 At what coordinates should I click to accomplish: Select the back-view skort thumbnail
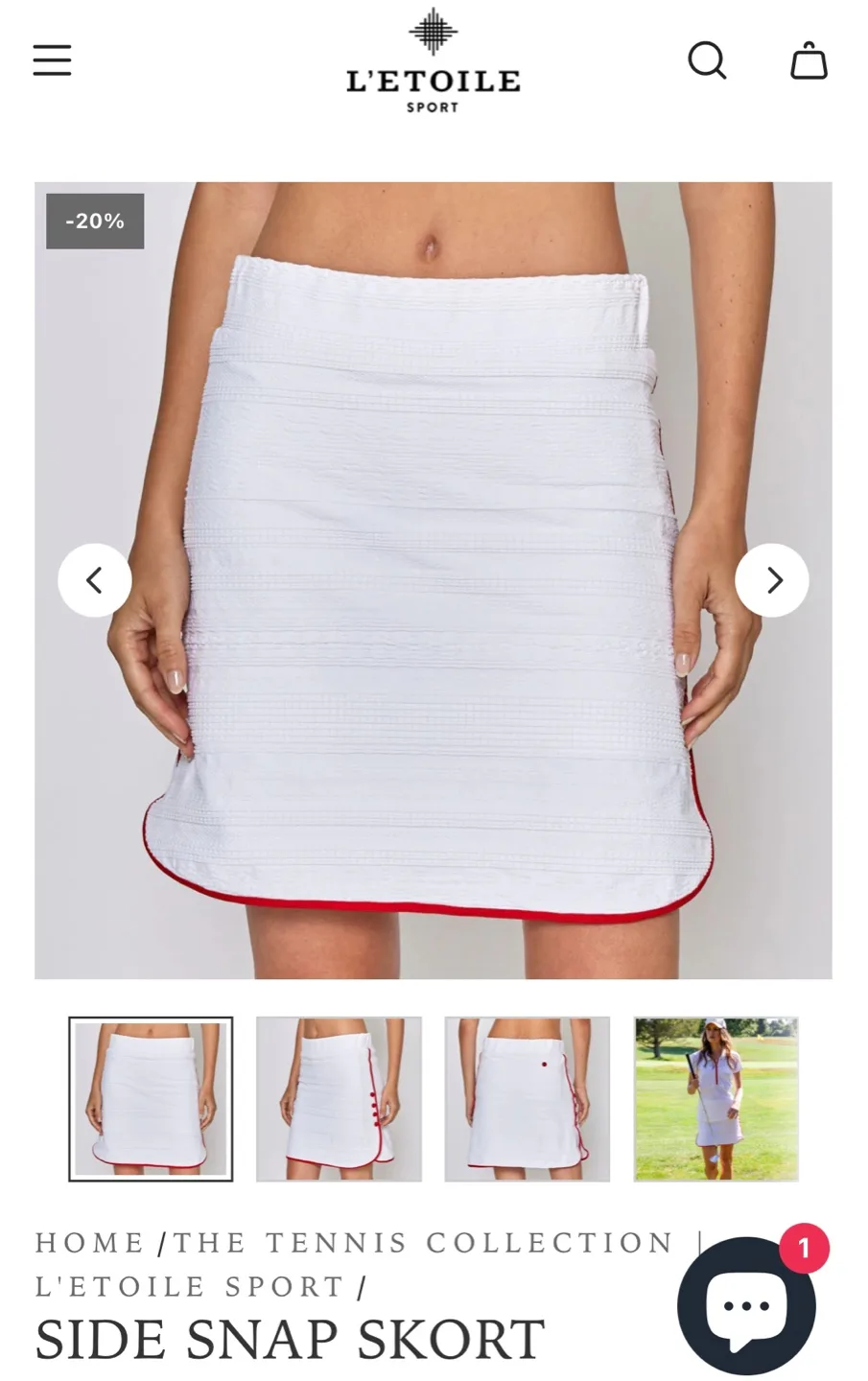(527, 1099)
